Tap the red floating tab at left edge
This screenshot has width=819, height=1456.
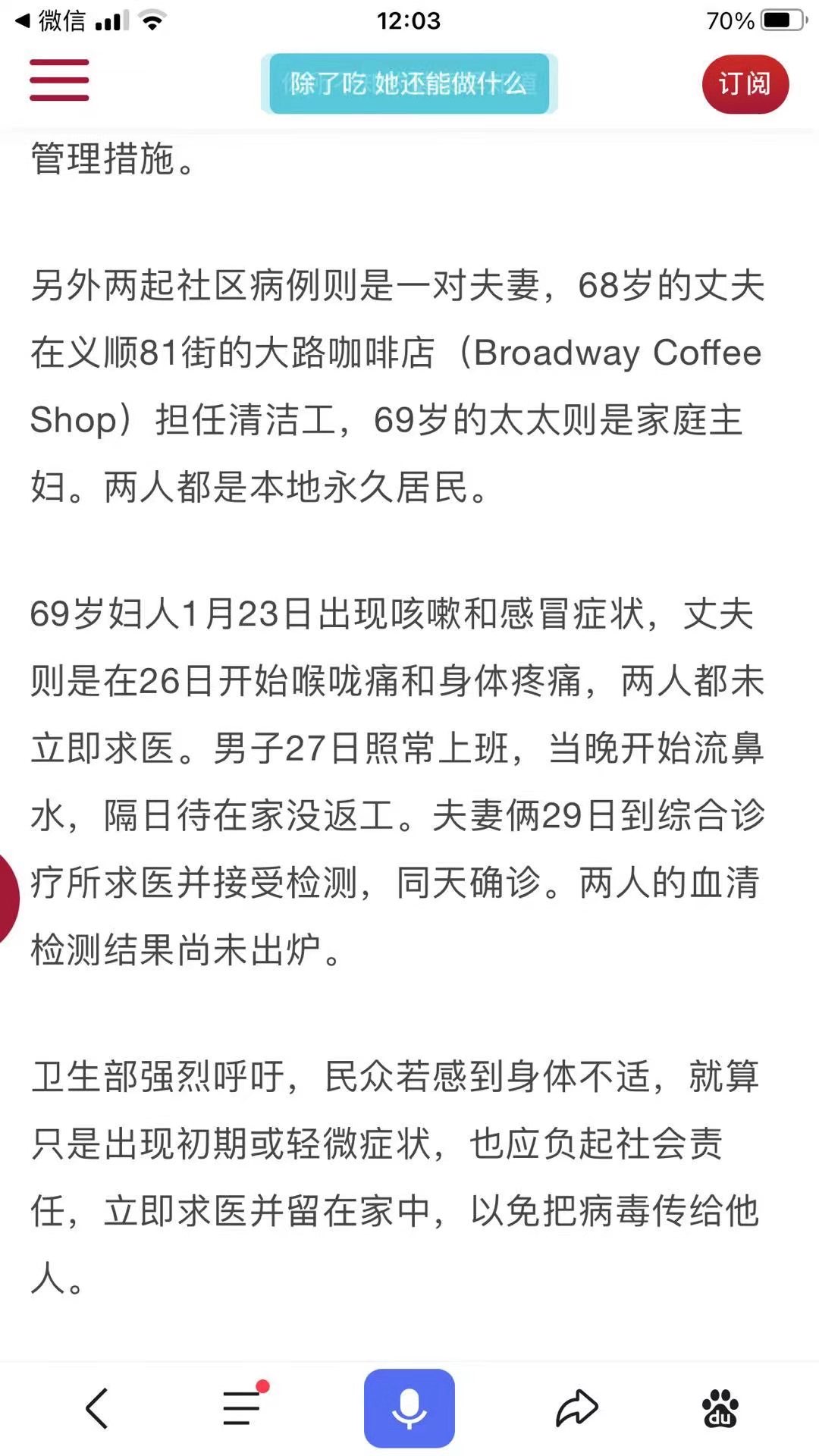(8, 899)
